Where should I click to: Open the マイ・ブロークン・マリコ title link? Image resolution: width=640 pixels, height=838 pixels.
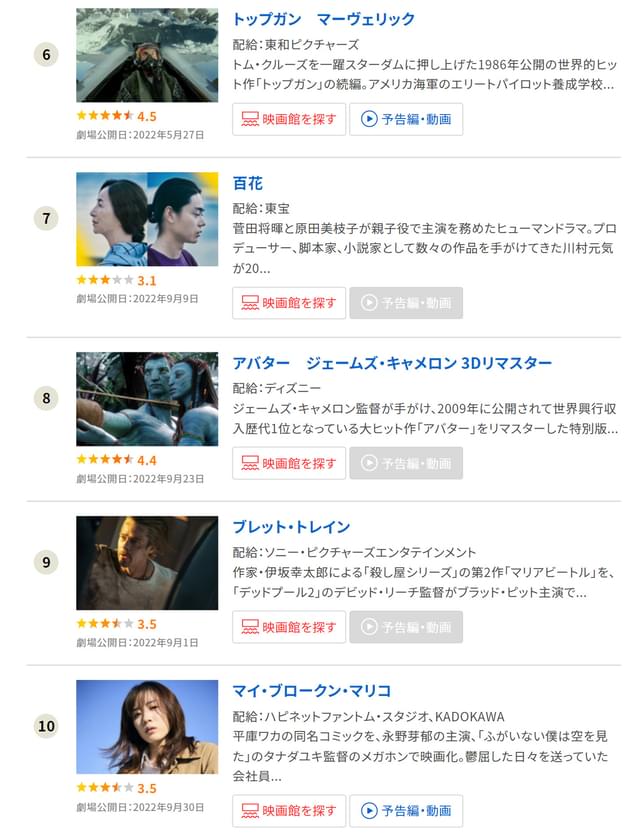tap(311, 690)
